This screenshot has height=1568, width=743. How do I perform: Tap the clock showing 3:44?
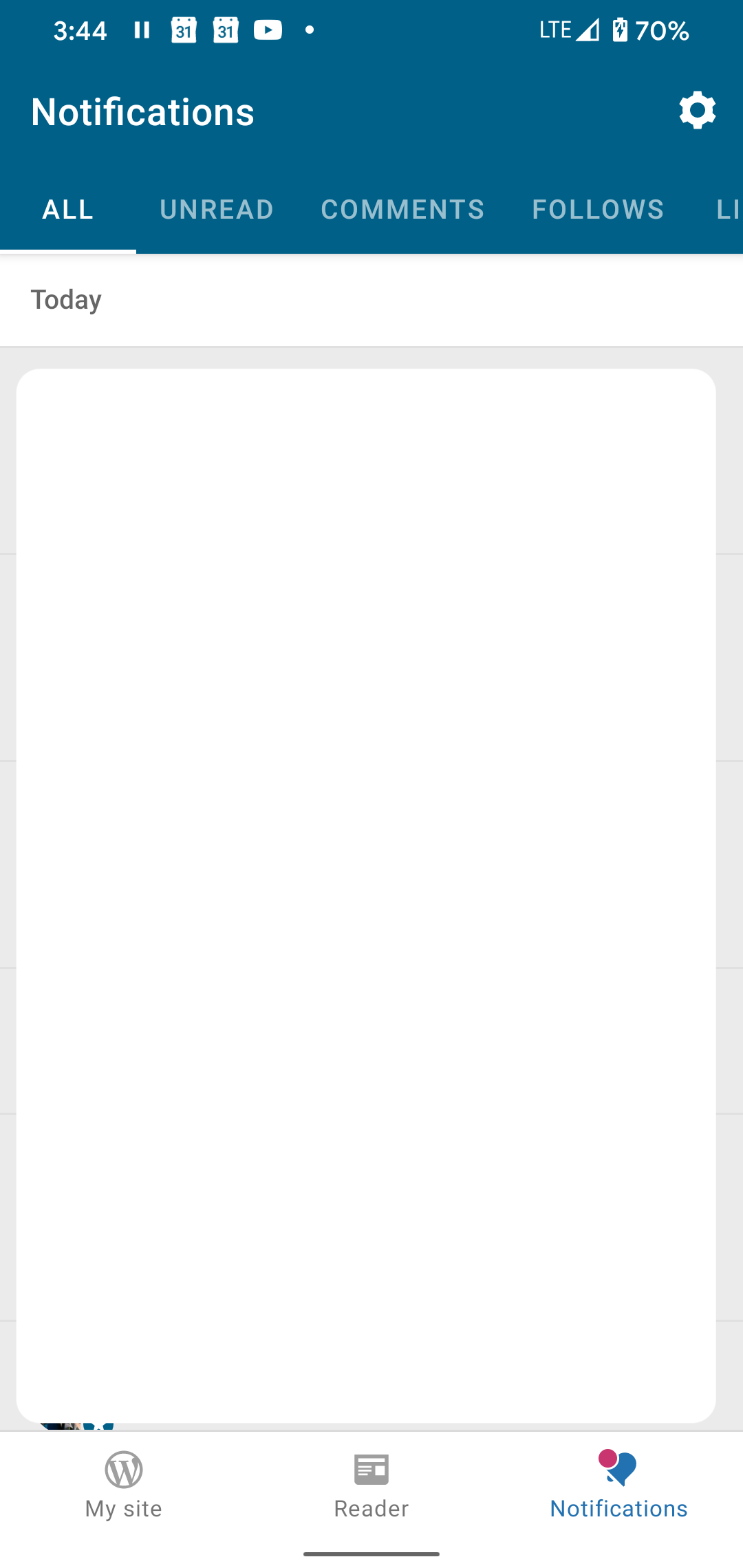(x=80, y=30)
